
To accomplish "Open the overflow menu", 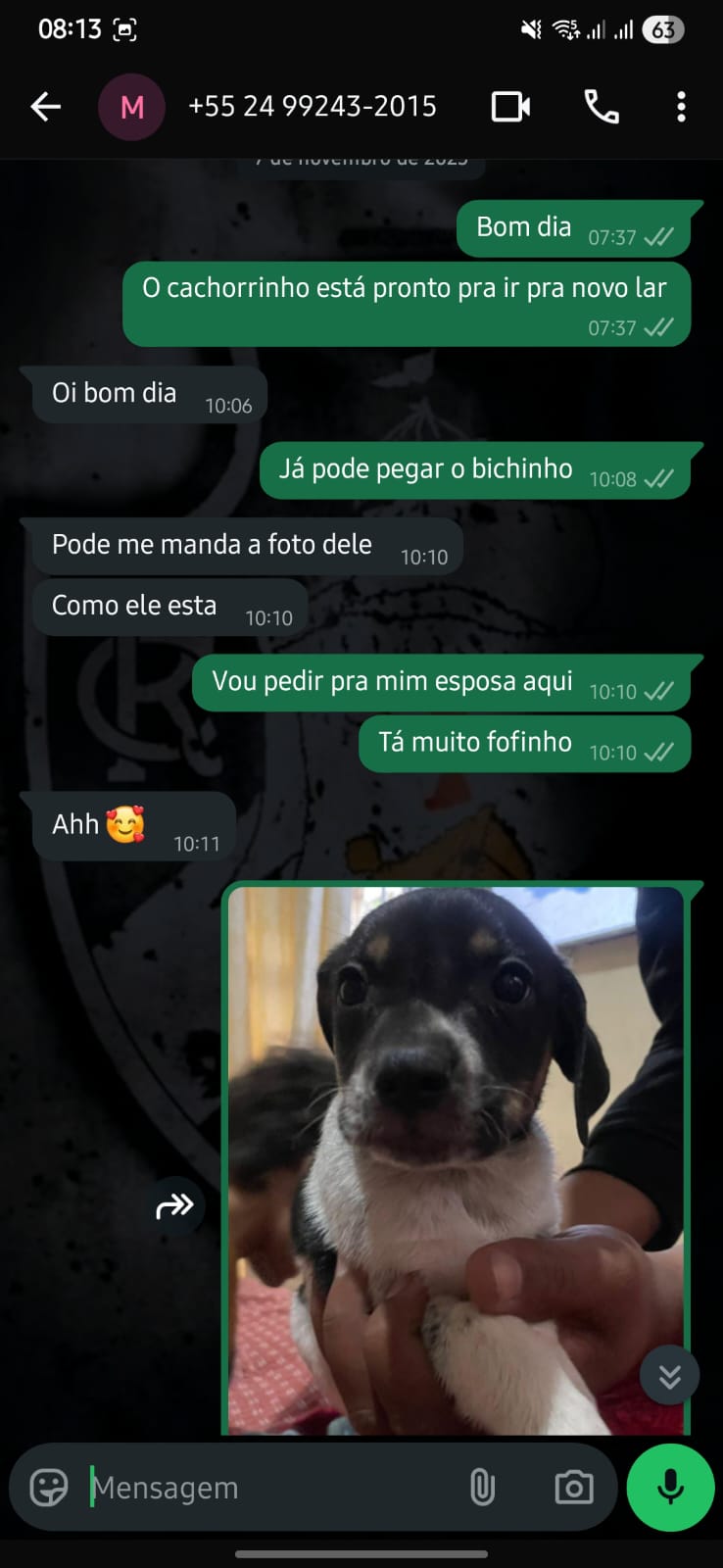I will 681,107.
